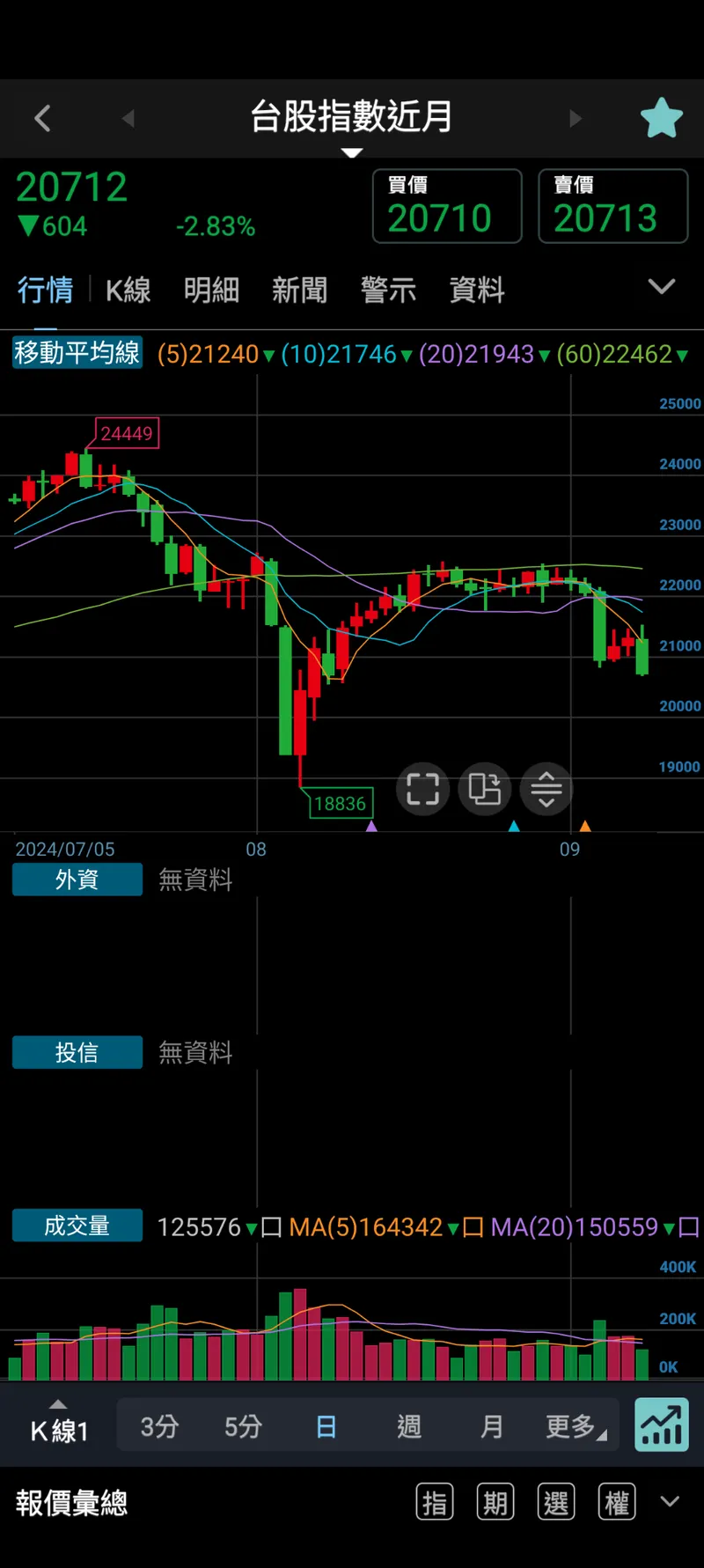Expand the chart to fullscreen
Image resolution: width=704 pixels, height=1568 pixels.
click(422, 789)
